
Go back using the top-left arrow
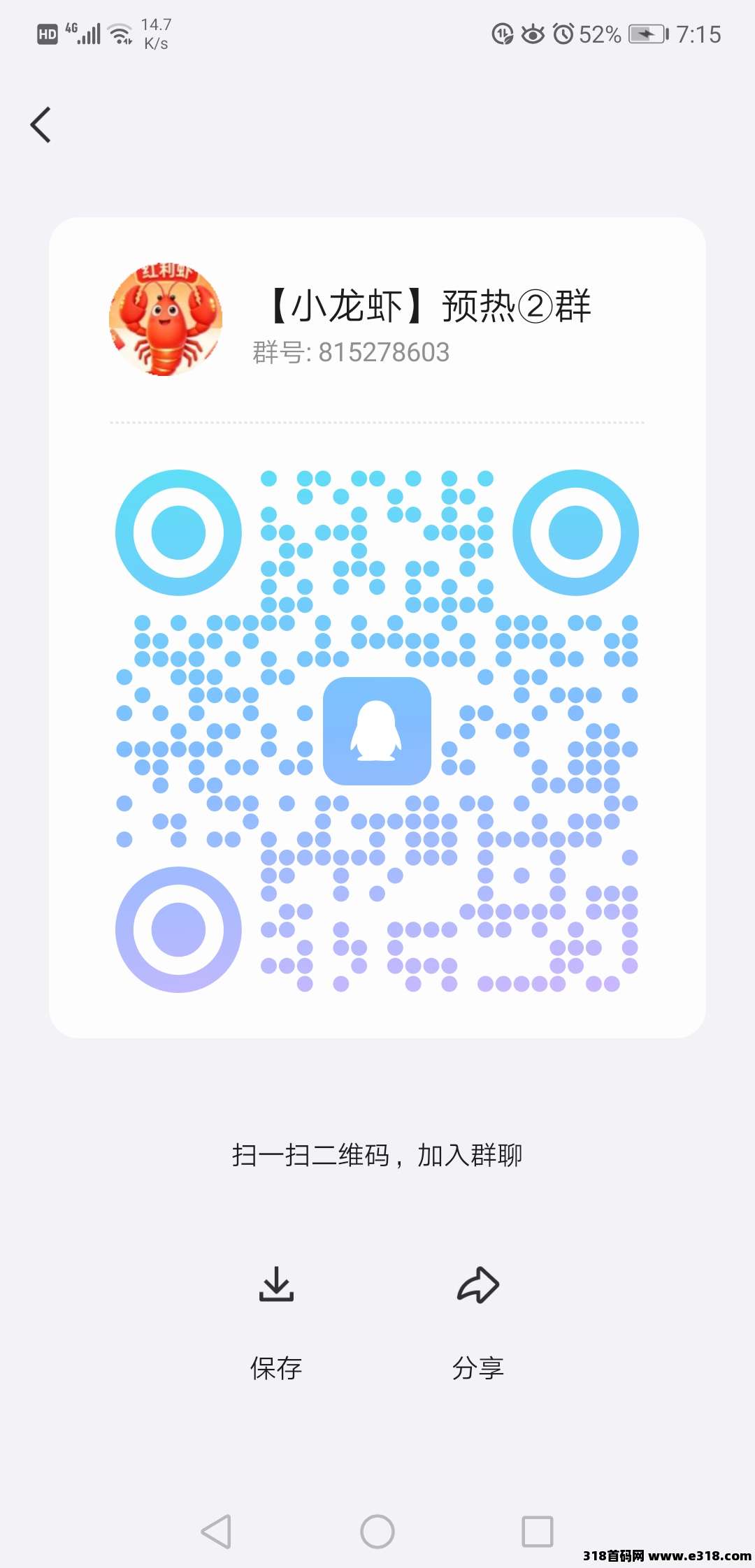tap(41, 125)
